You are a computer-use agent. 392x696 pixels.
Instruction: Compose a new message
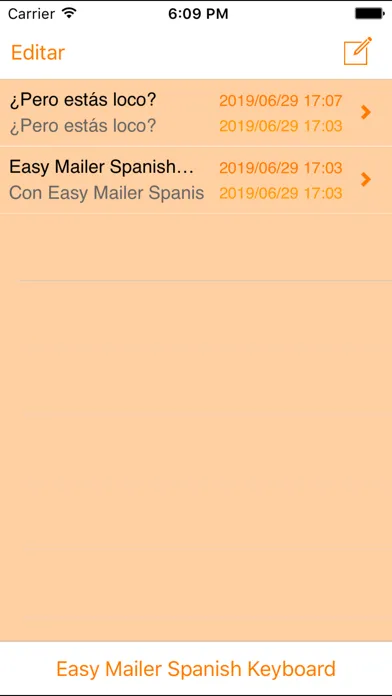357,51
